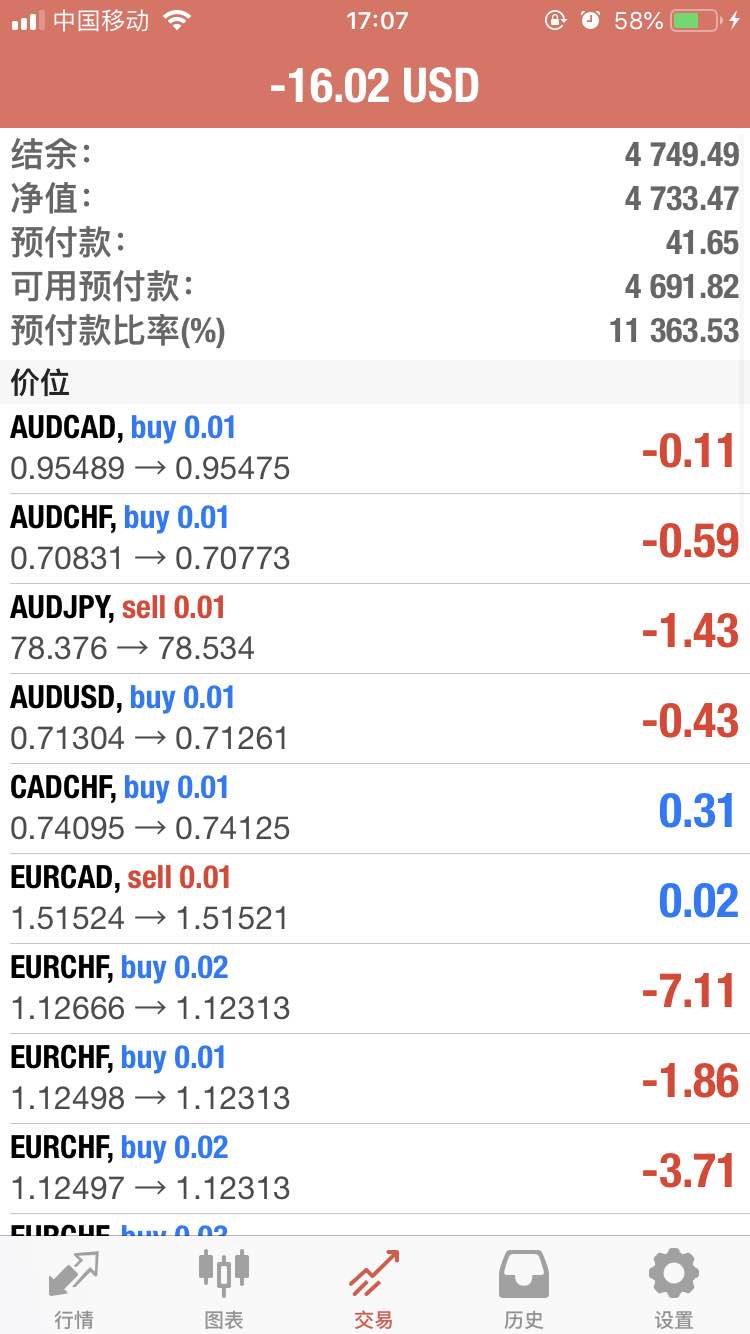Open the 图表 tab
Screen dimensions: 750x1334
tap(224, 1286)
